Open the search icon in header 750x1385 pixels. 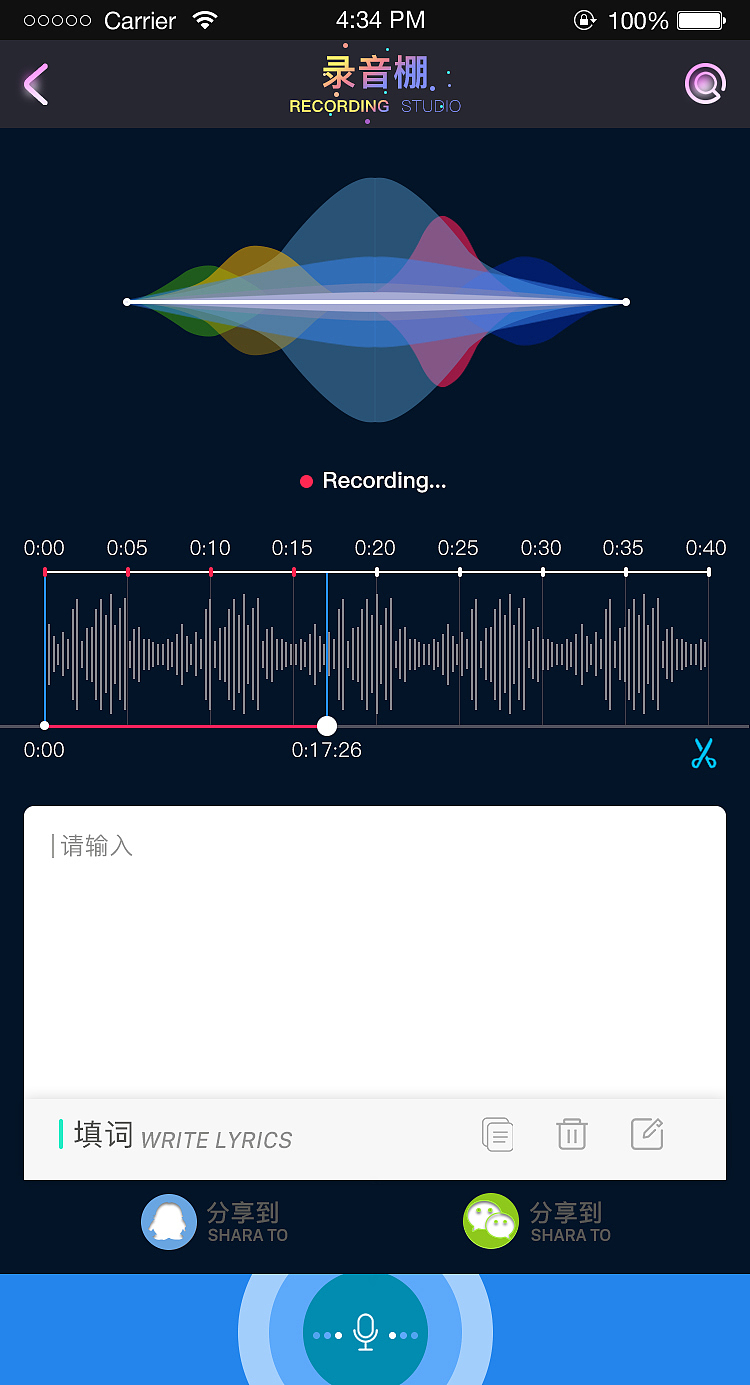(705, 84)
